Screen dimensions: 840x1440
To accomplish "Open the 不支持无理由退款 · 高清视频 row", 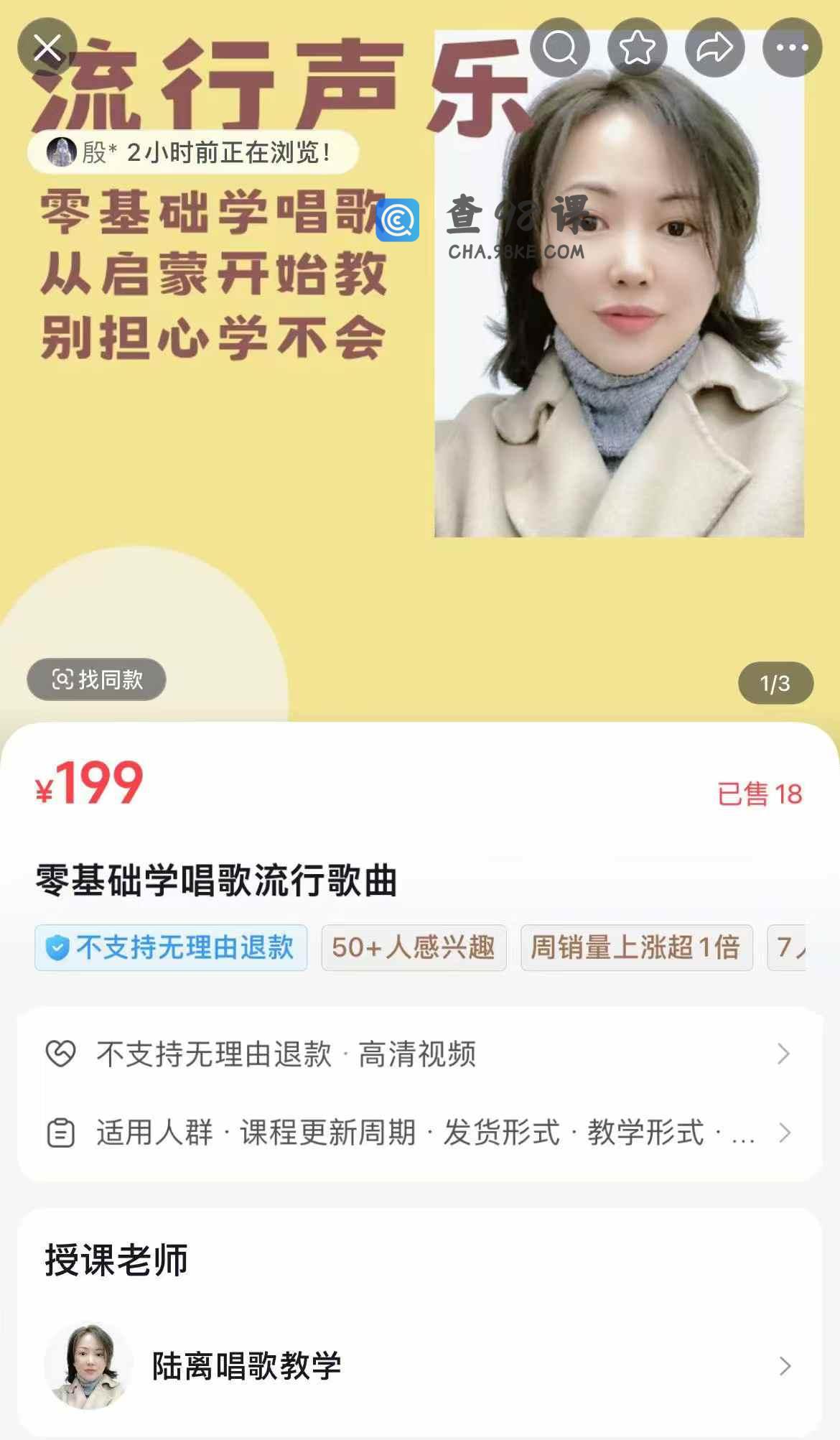I will [419, 1054].
